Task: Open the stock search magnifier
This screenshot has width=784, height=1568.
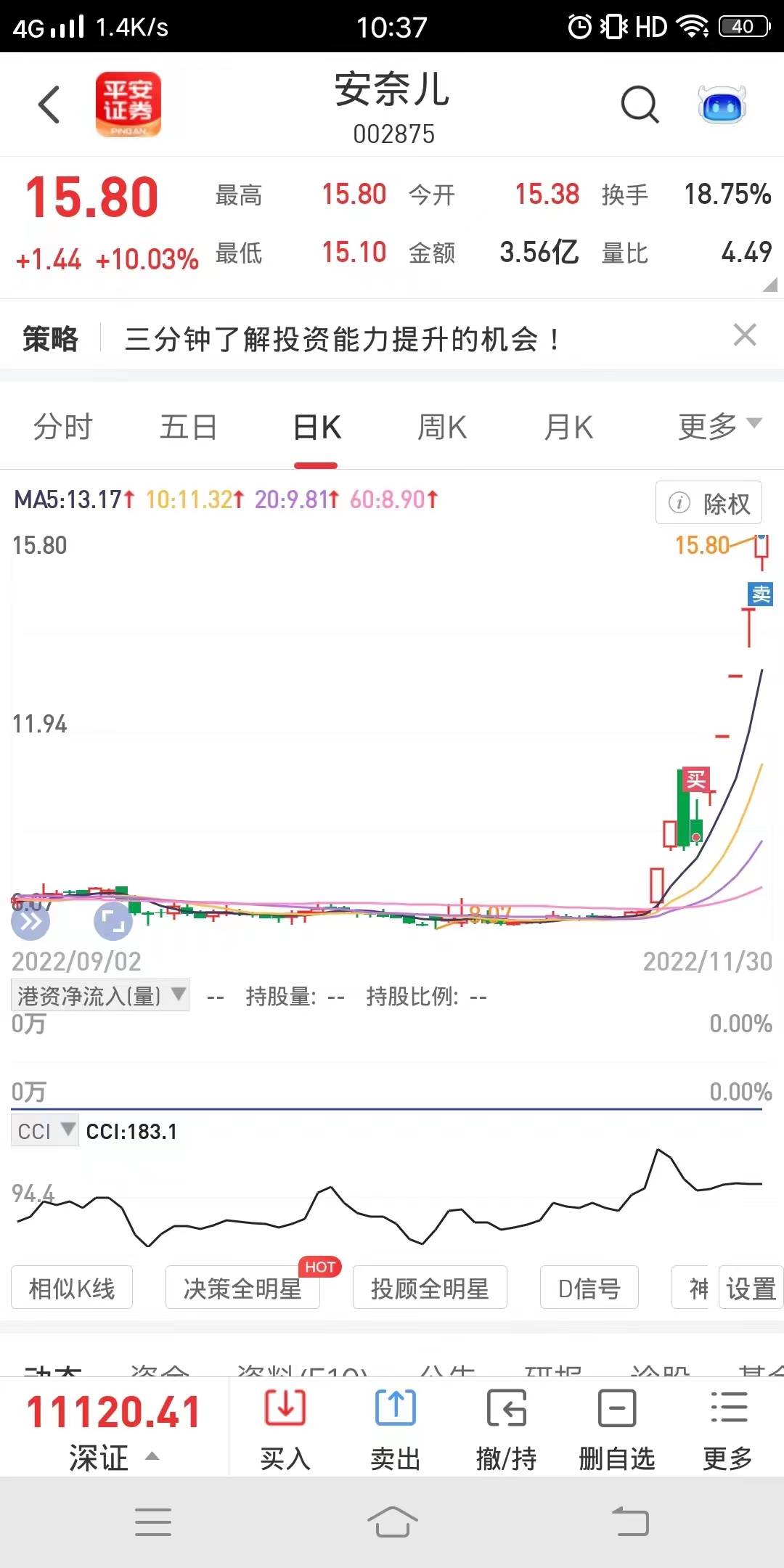Action: click(x=640, y=105)
